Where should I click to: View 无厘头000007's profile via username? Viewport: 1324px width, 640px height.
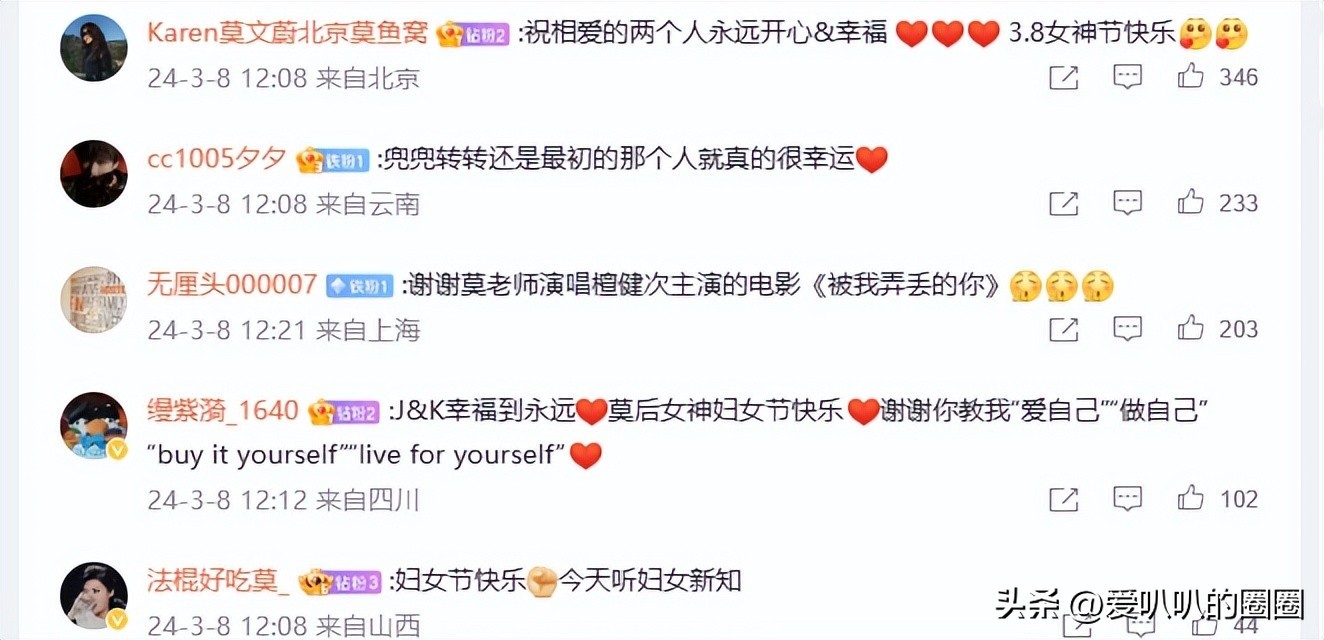coord(232,285)
